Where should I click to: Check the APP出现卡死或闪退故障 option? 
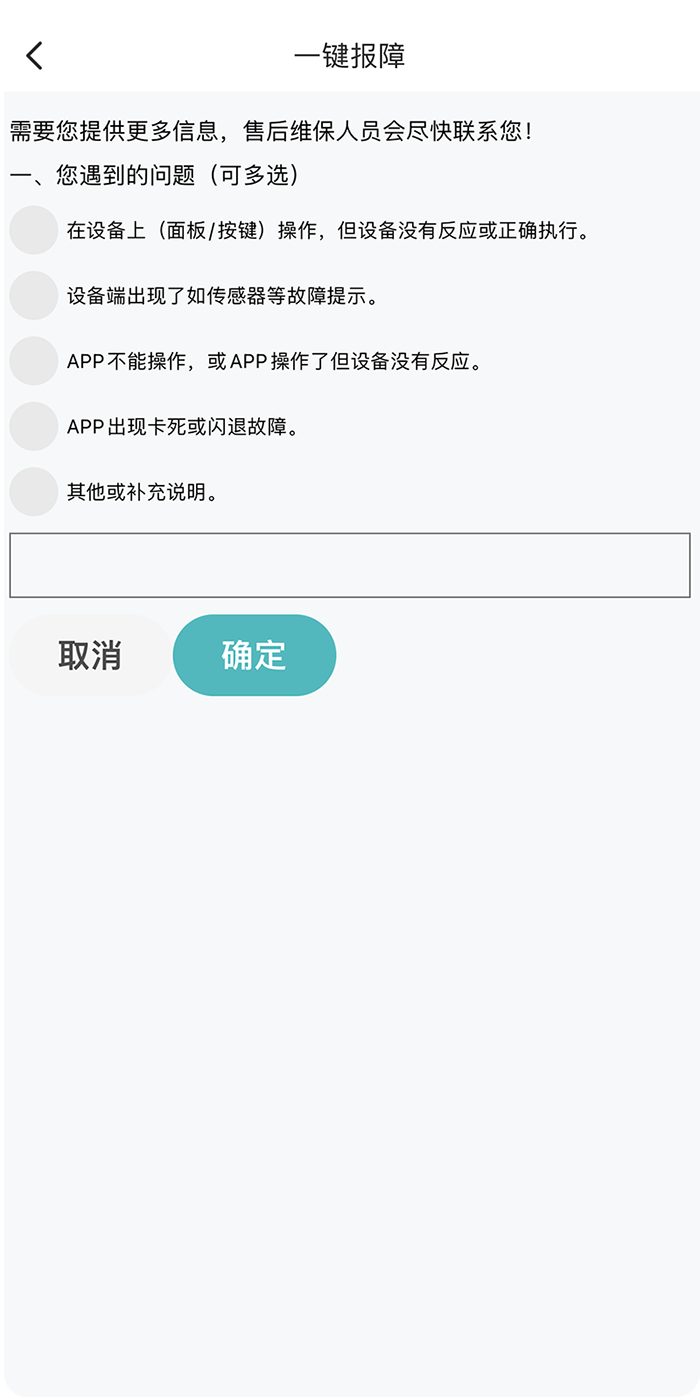tap(34, 427)
